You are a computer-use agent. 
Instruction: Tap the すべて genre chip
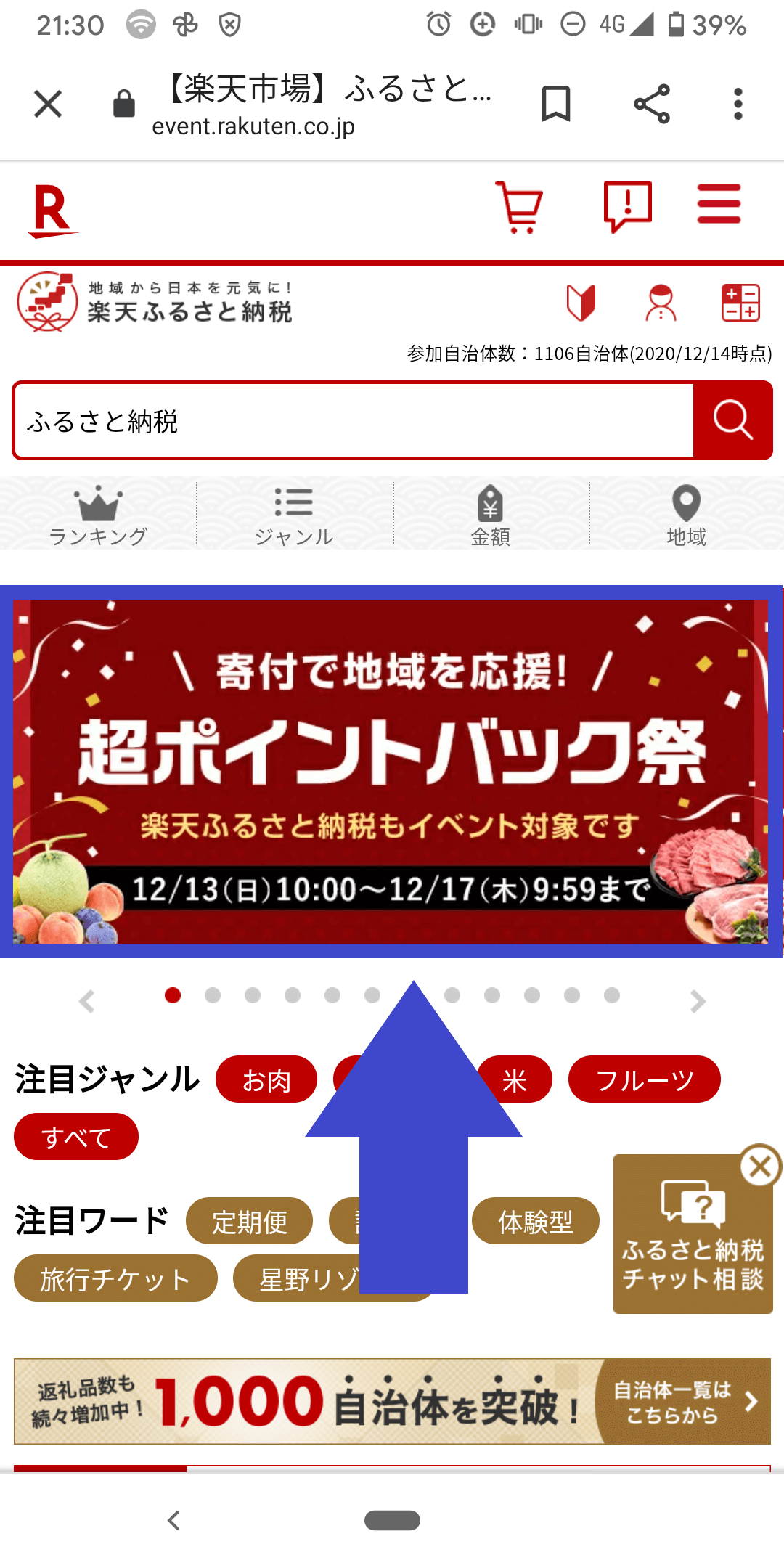[76, 1137]
